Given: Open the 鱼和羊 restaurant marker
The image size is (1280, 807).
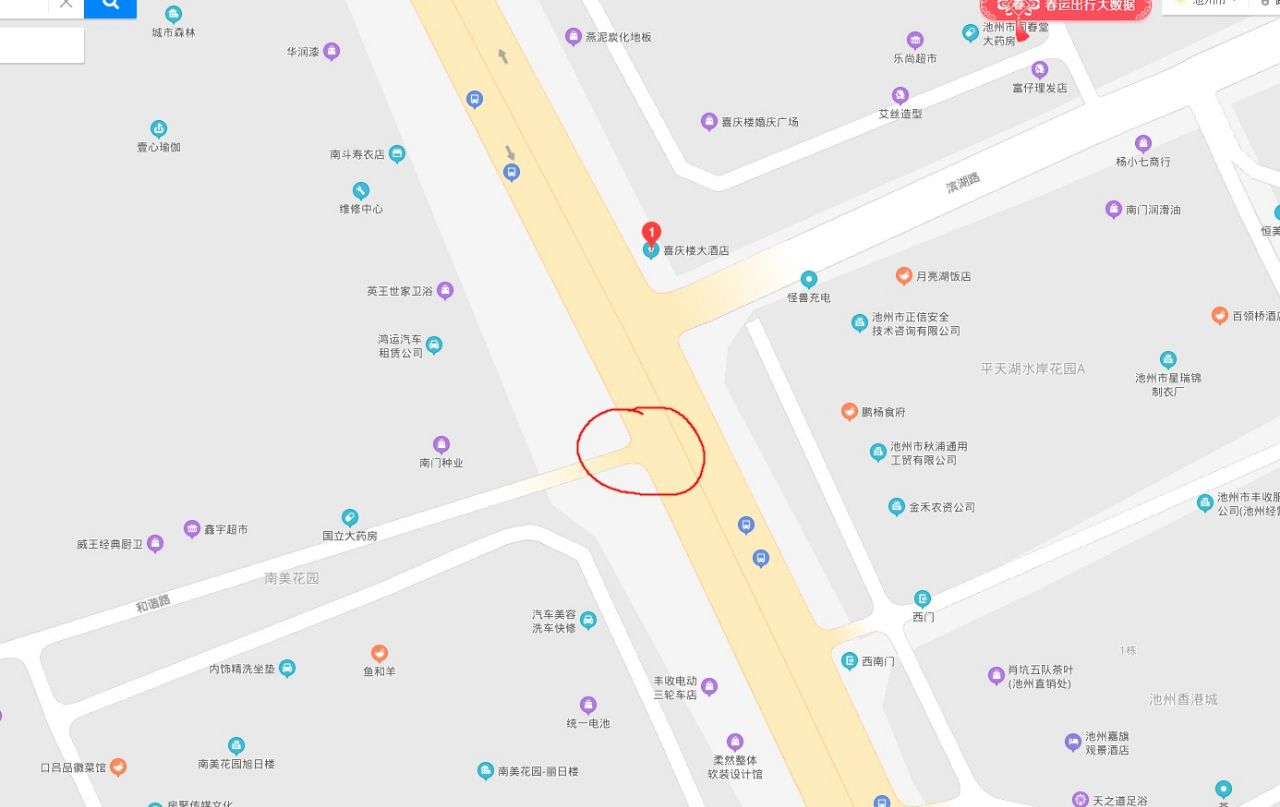Looking at the screenshot, I should point(379,654).
